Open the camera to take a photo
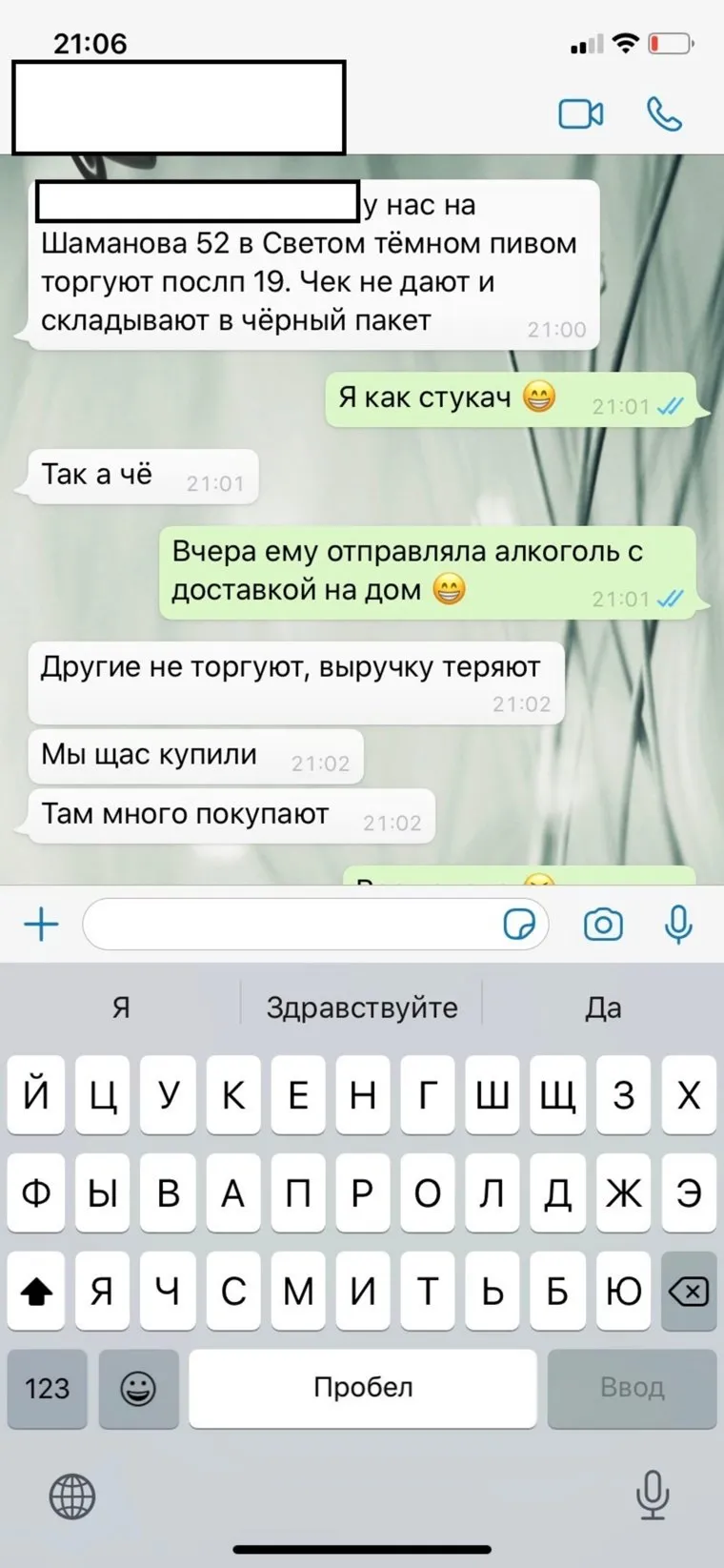Viewport: 724px width, 1568px height. 603,924
